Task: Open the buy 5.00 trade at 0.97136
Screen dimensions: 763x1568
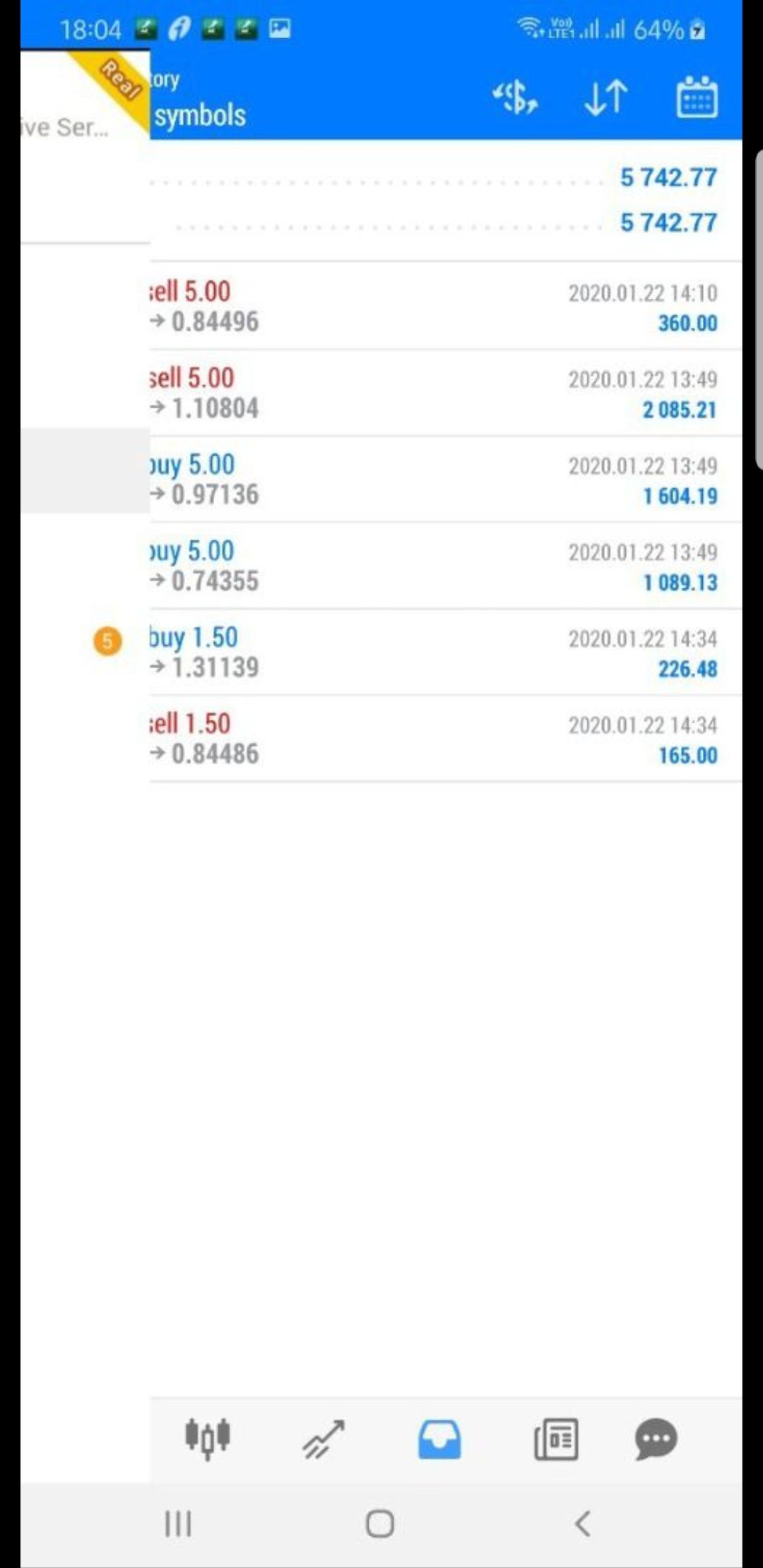Action: [x=446, y=480]
